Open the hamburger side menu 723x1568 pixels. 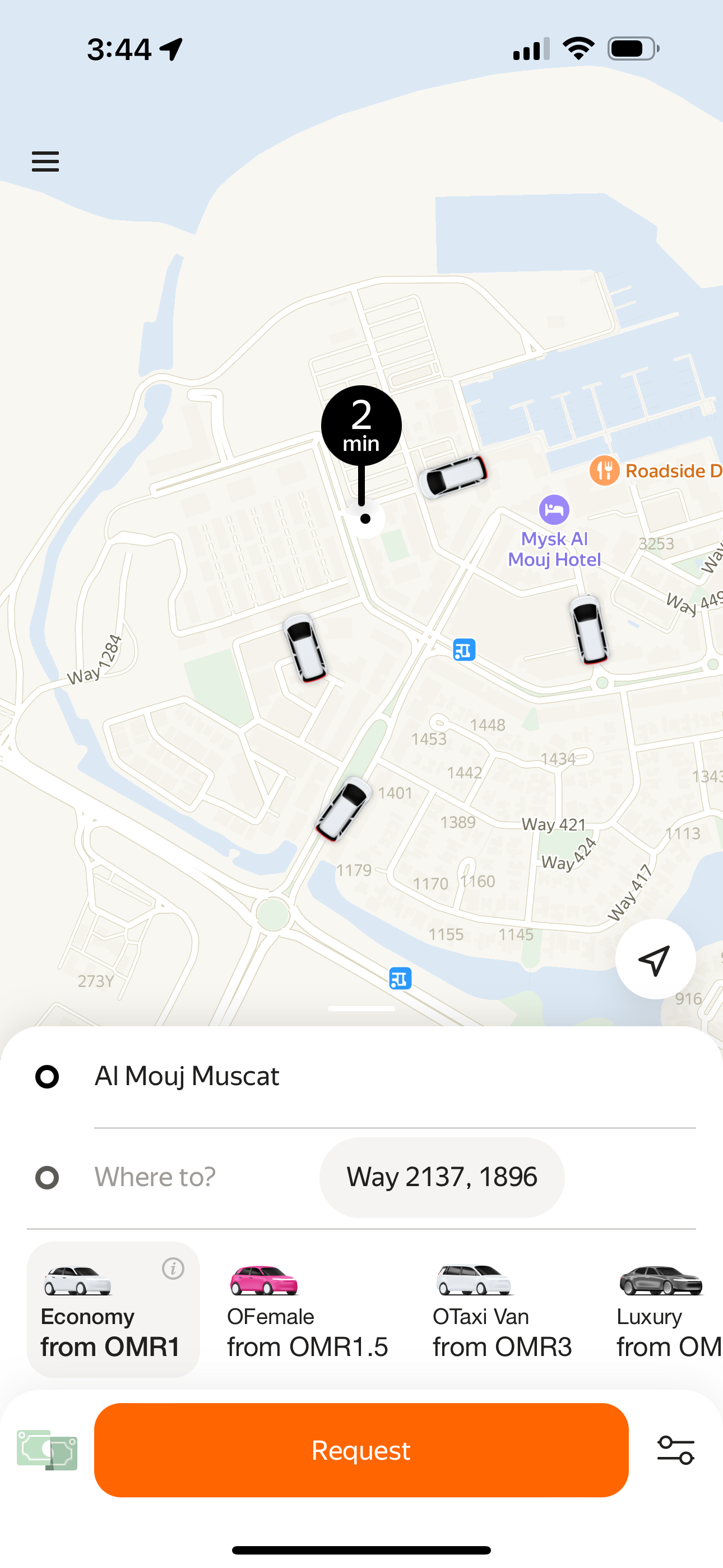[x=45, y=162]
